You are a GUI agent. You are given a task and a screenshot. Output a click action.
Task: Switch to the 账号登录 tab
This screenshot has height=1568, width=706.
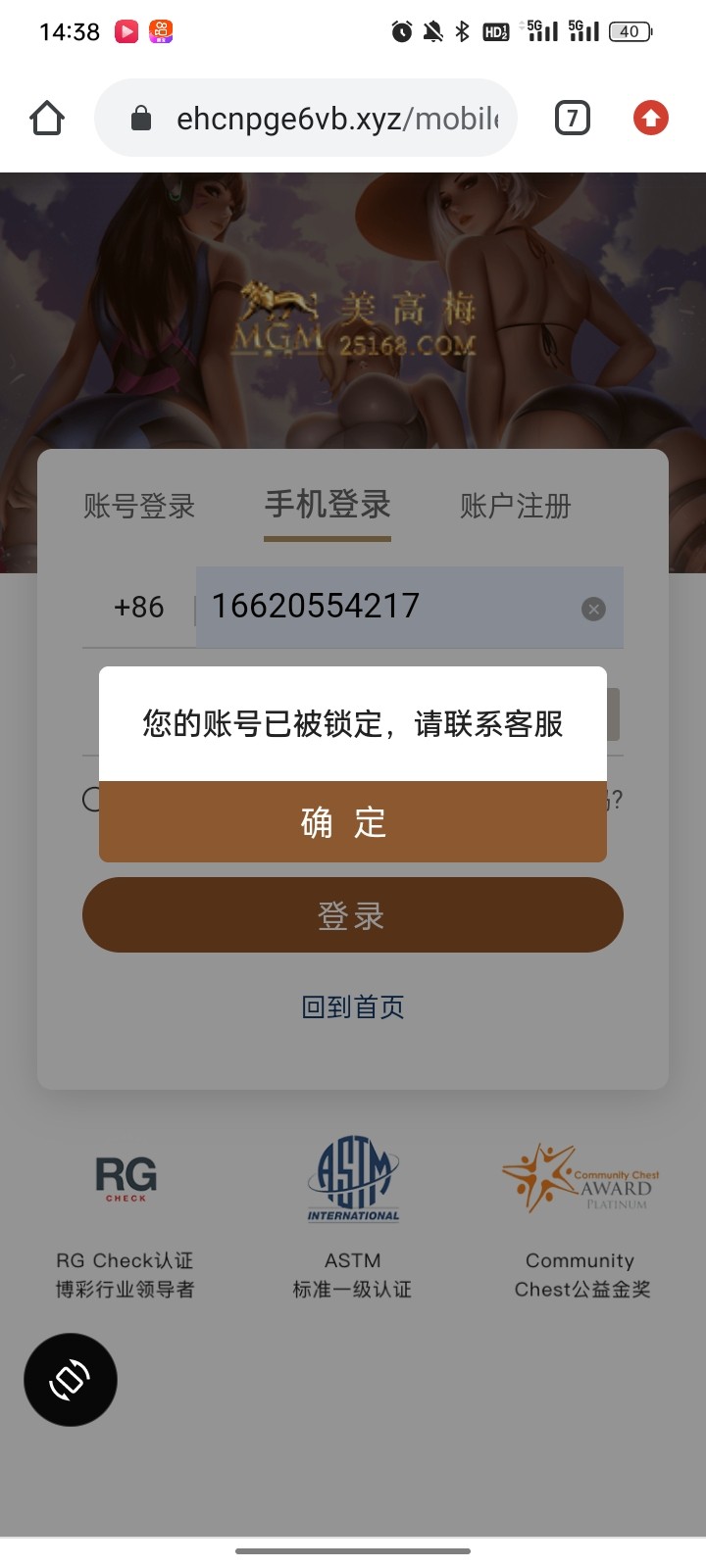click(139, 507)
